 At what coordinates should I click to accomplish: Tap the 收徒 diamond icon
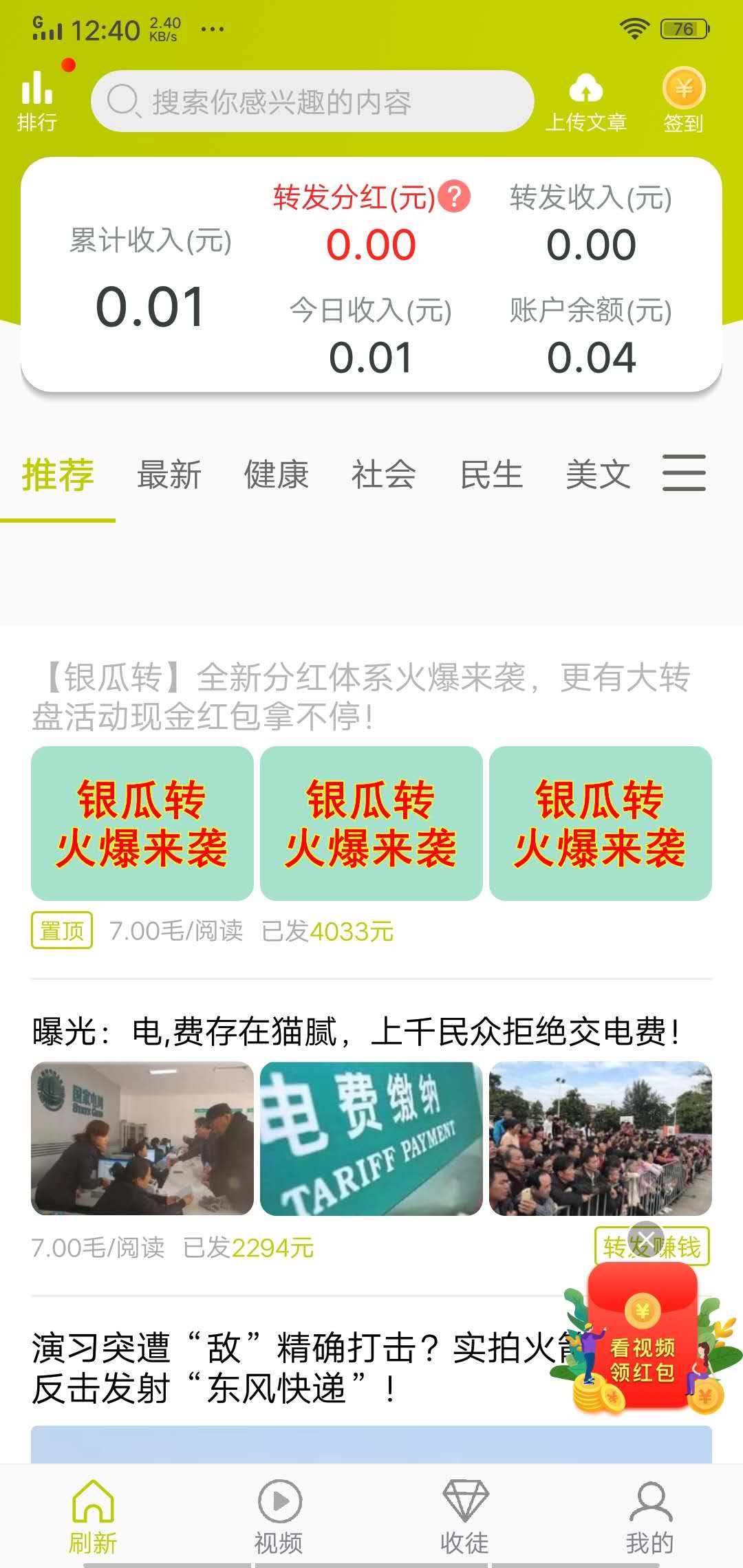click(x=464, y=1506)
